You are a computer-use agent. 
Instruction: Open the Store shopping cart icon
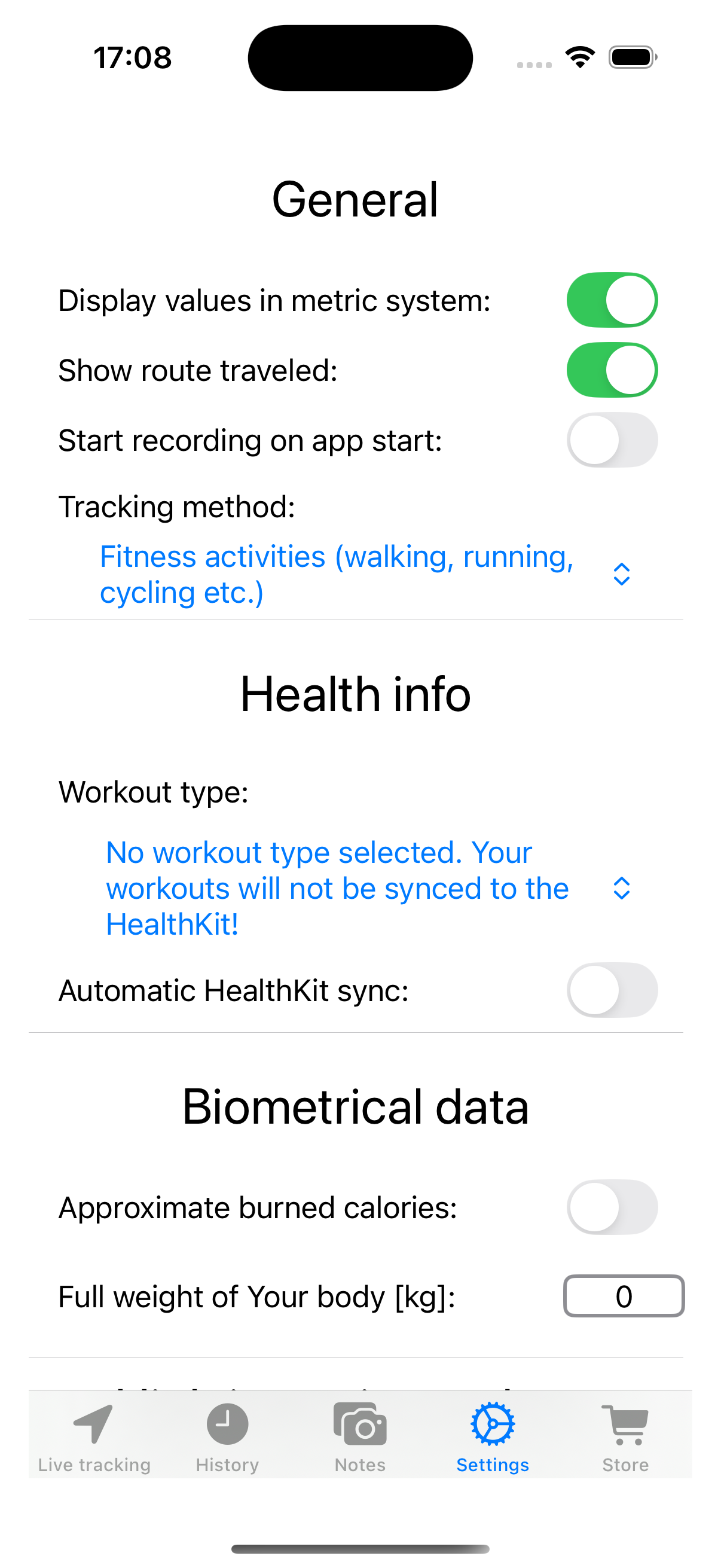pos(625,1424)
